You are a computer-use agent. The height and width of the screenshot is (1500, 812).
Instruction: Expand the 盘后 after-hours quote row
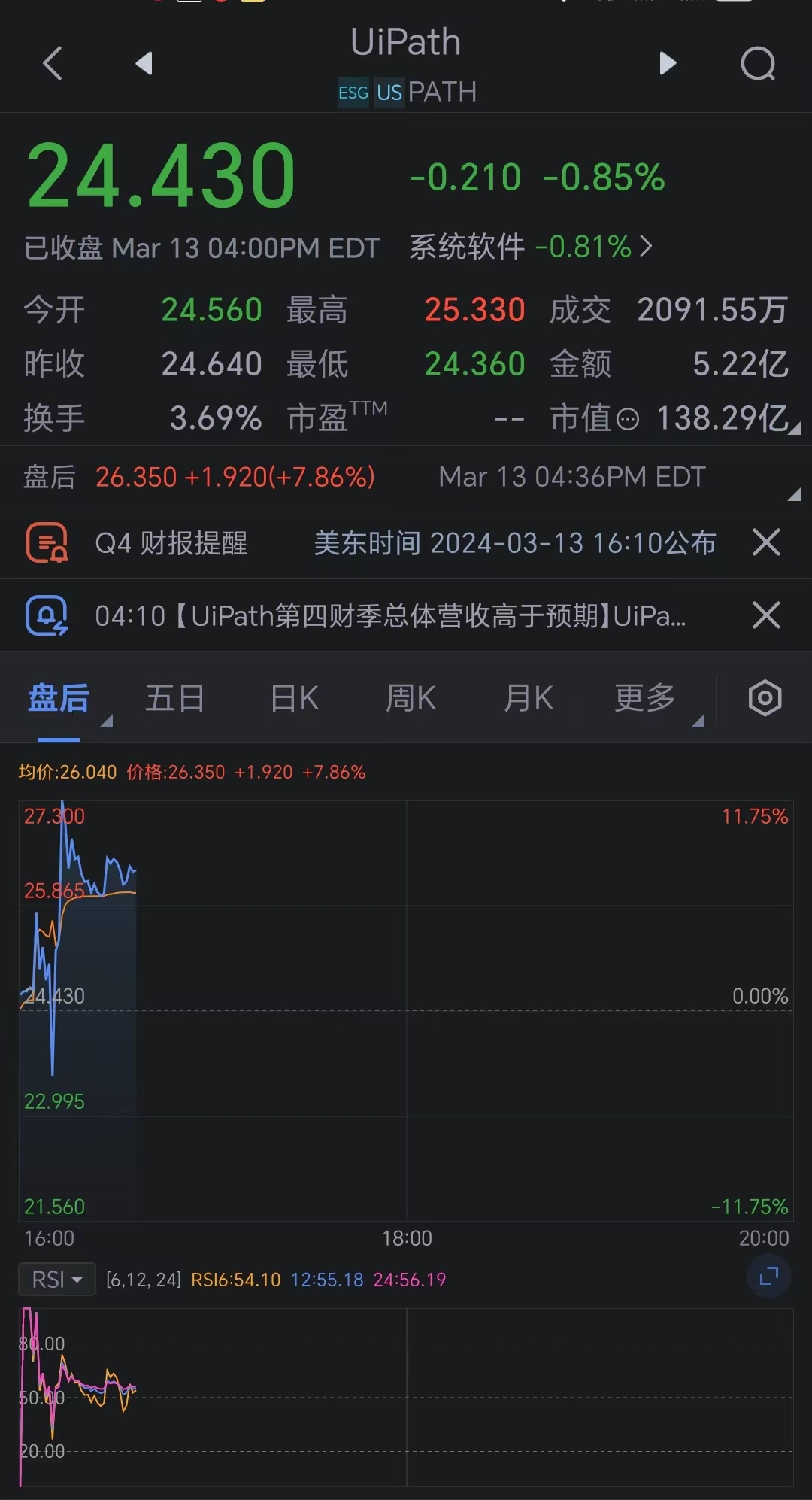click(792, 493)
